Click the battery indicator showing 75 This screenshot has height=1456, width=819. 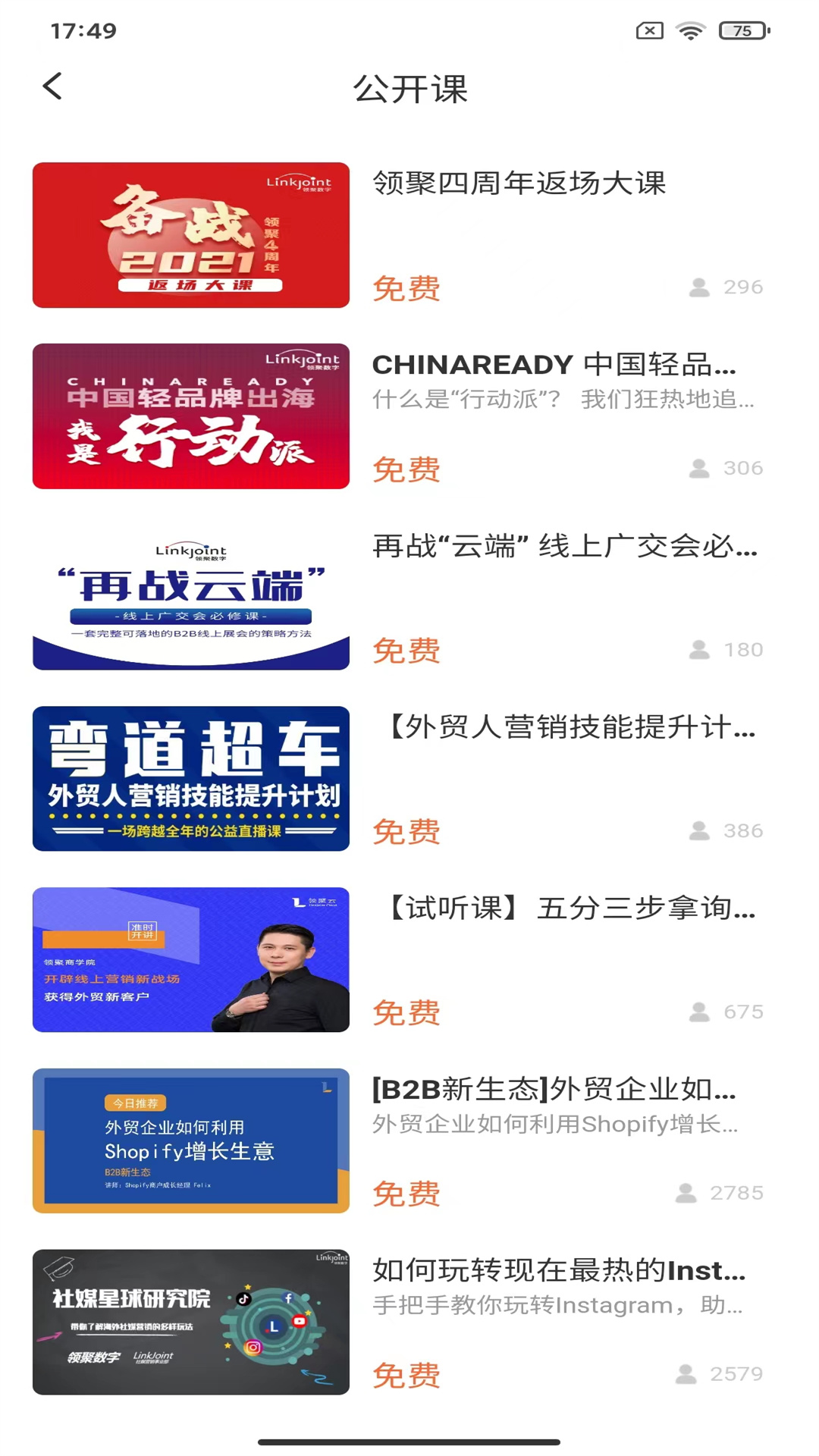742,31
